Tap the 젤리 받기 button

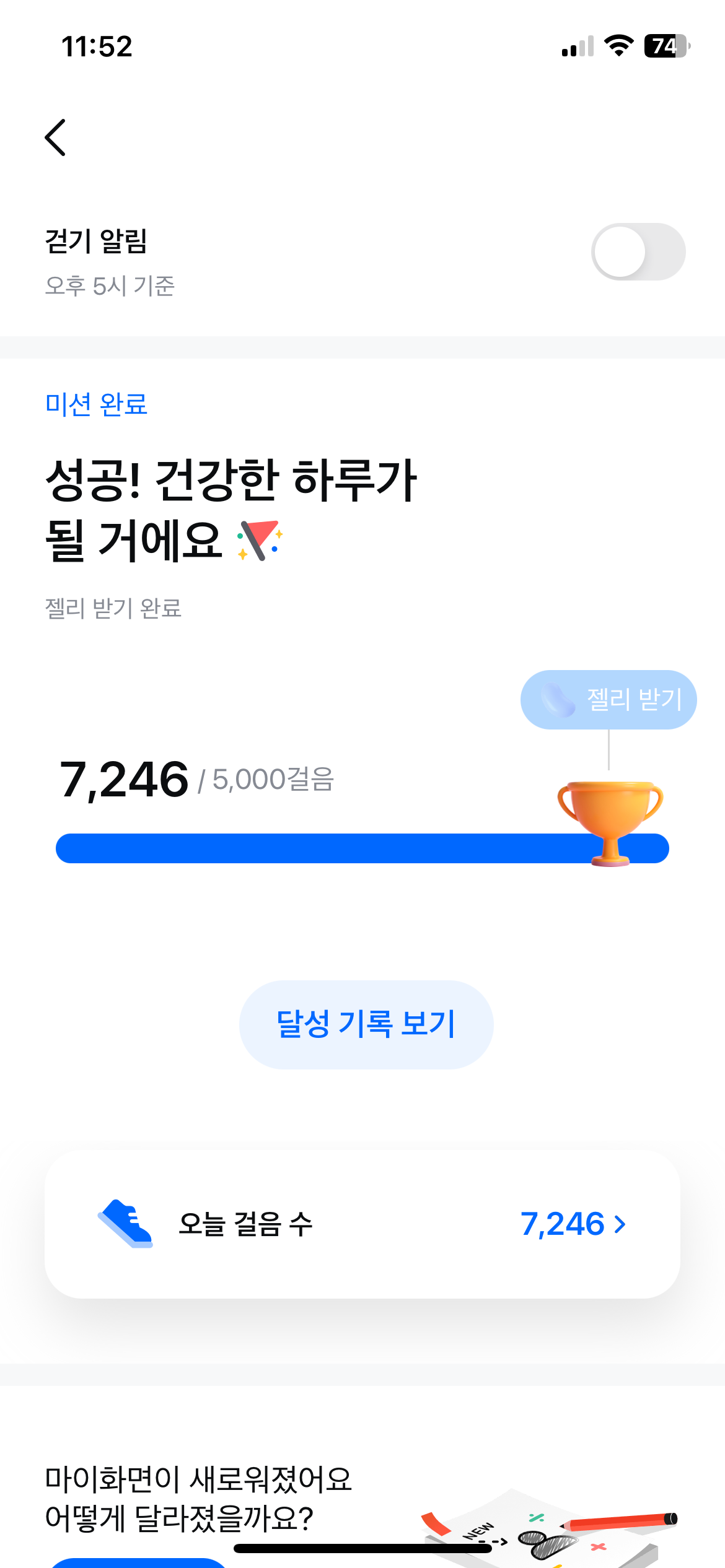(609, 700)
